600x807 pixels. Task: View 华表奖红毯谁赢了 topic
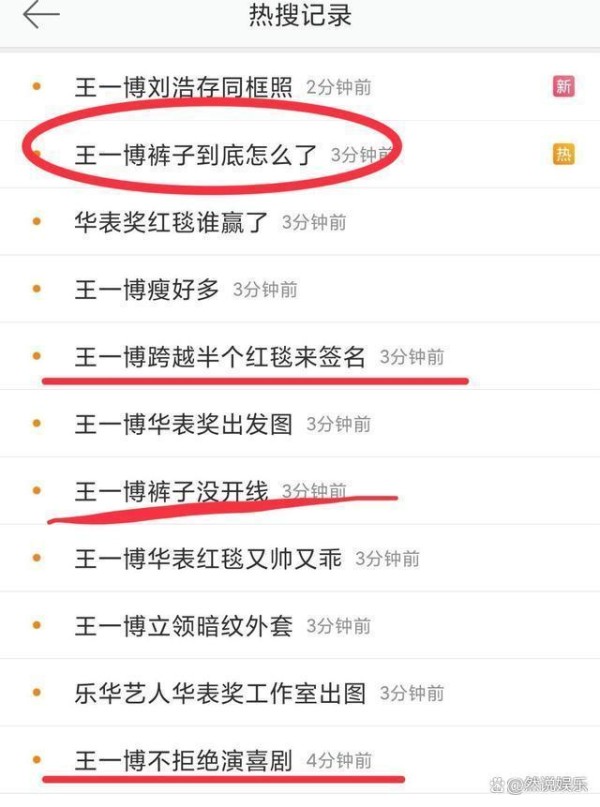(172, 222)
